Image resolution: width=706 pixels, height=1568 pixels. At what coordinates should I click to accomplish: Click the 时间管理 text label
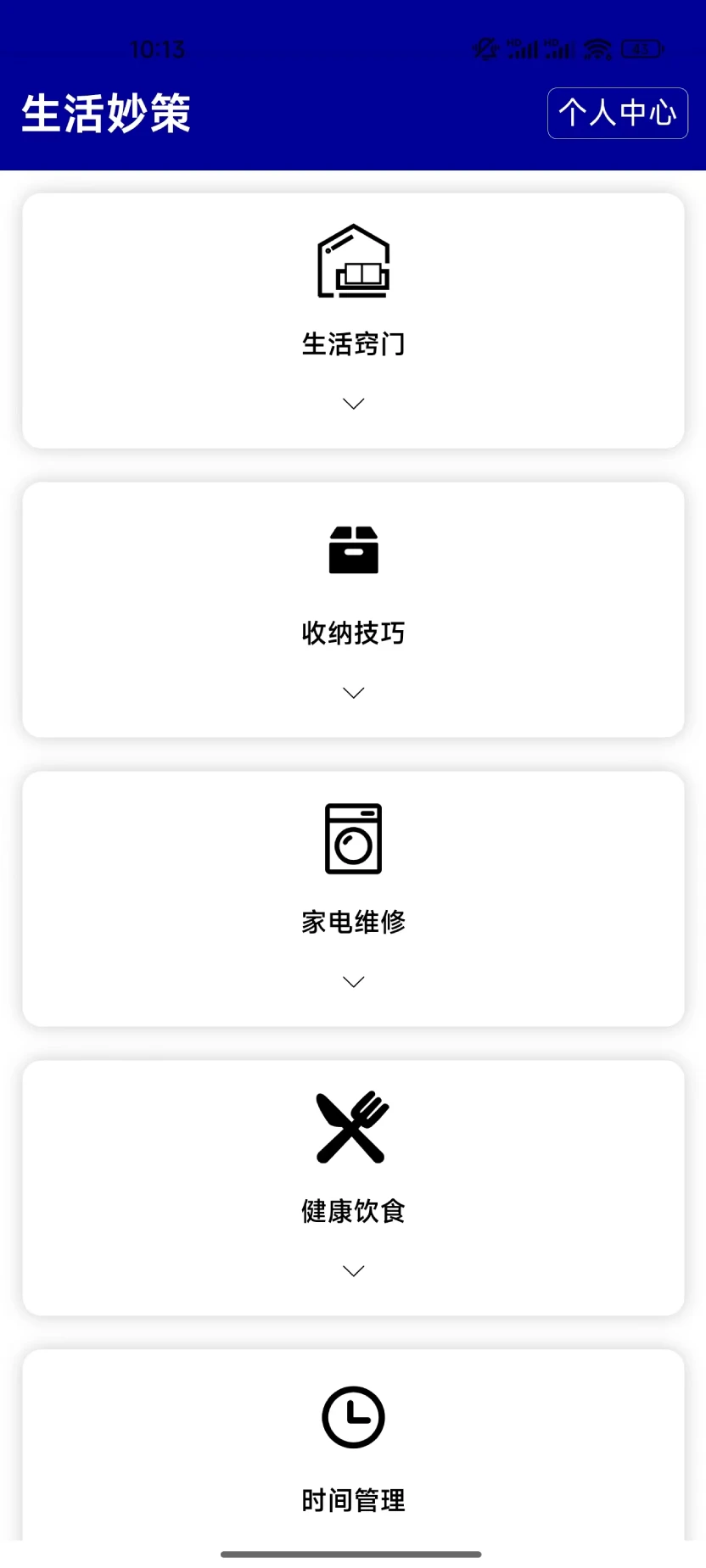[x=353, y=1500]
